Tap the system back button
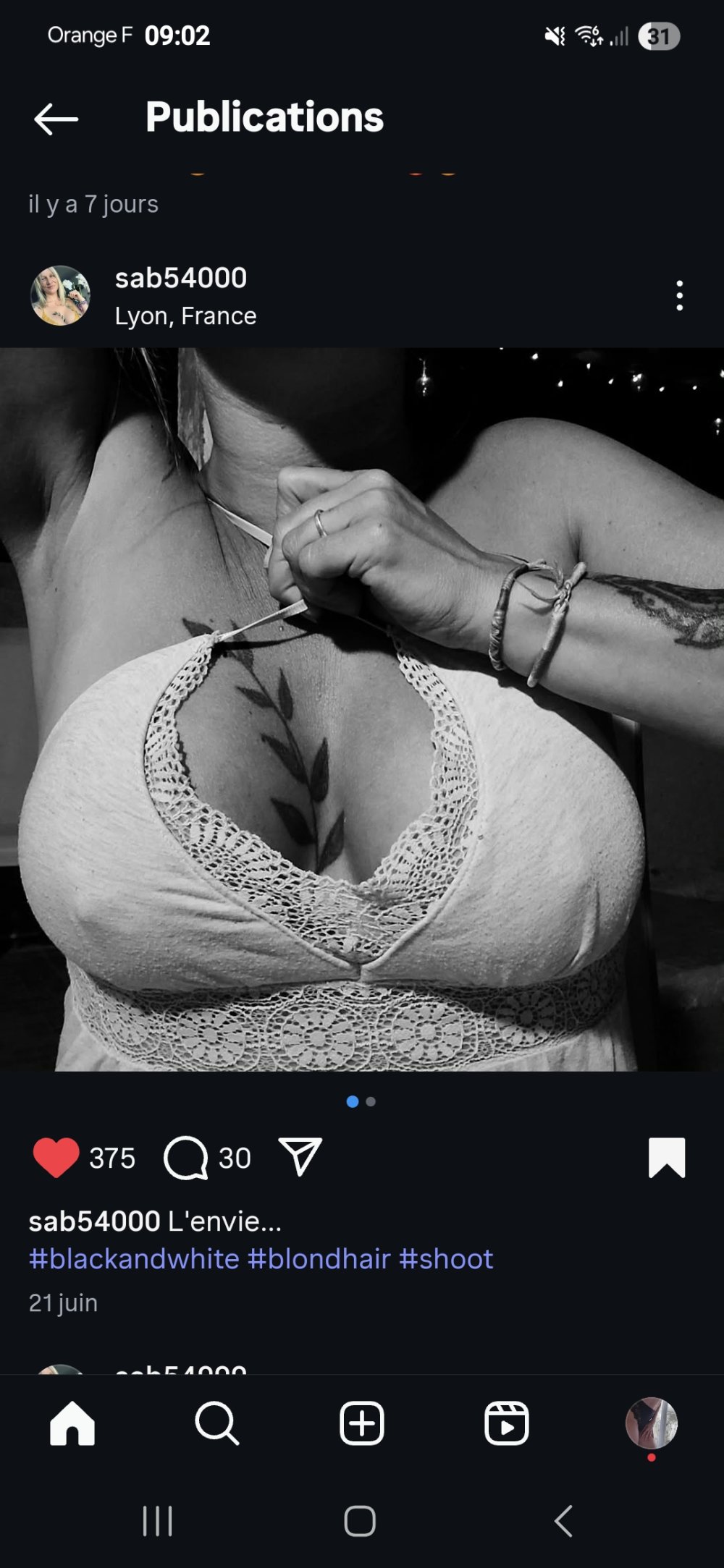Screen dimensions: 724x1568 pos(563,1521)
